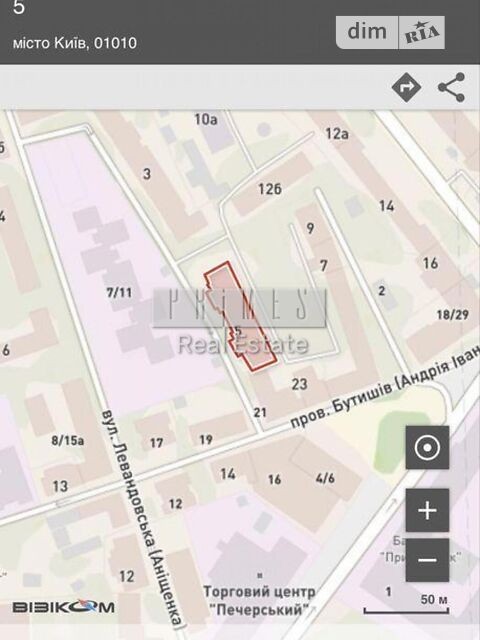Zoom out with the minus button
The height and width of the screenshot is (640, 480).
427,560
